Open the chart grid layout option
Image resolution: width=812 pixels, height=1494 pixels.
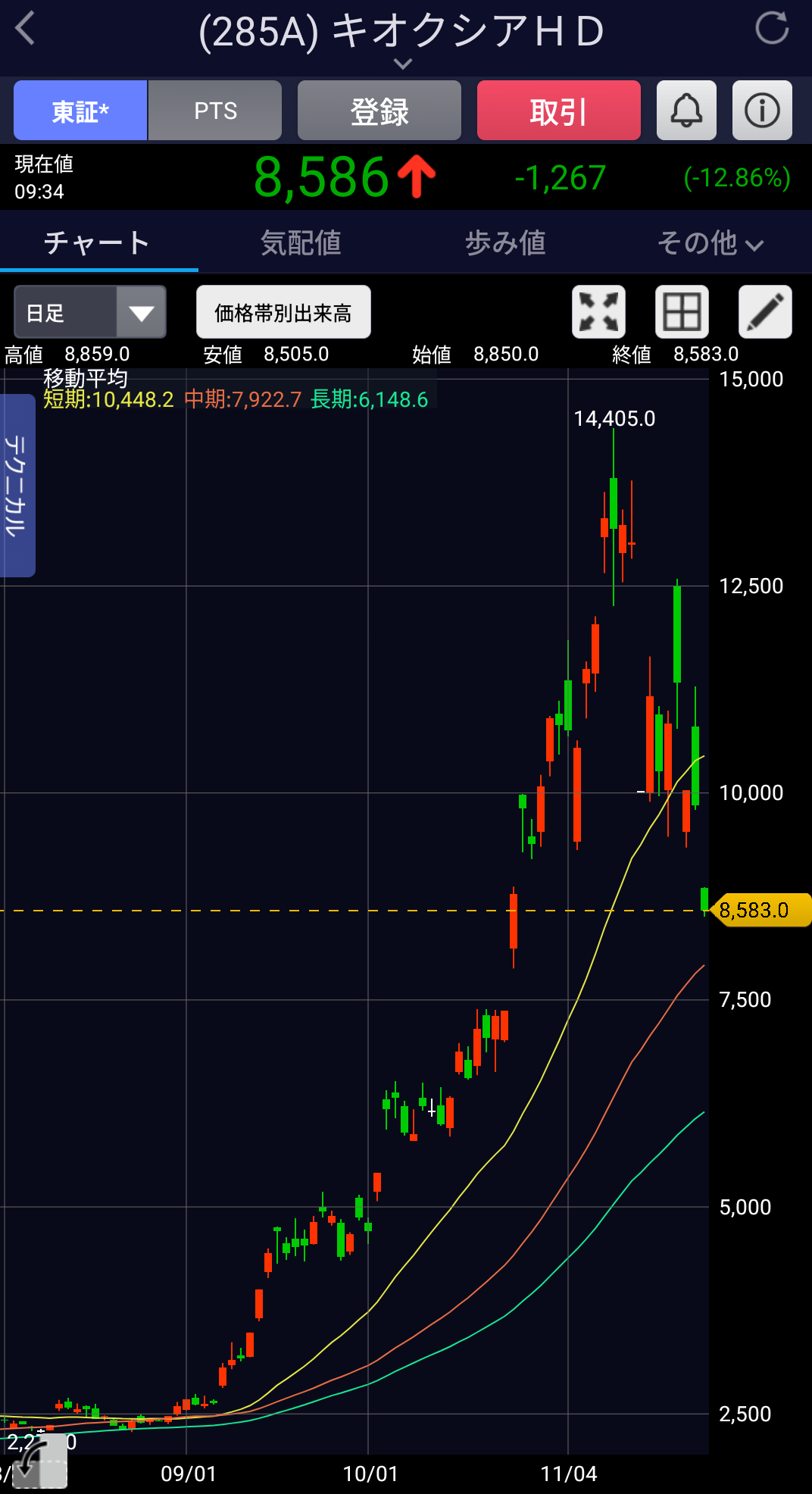click(x=682, y=311)
